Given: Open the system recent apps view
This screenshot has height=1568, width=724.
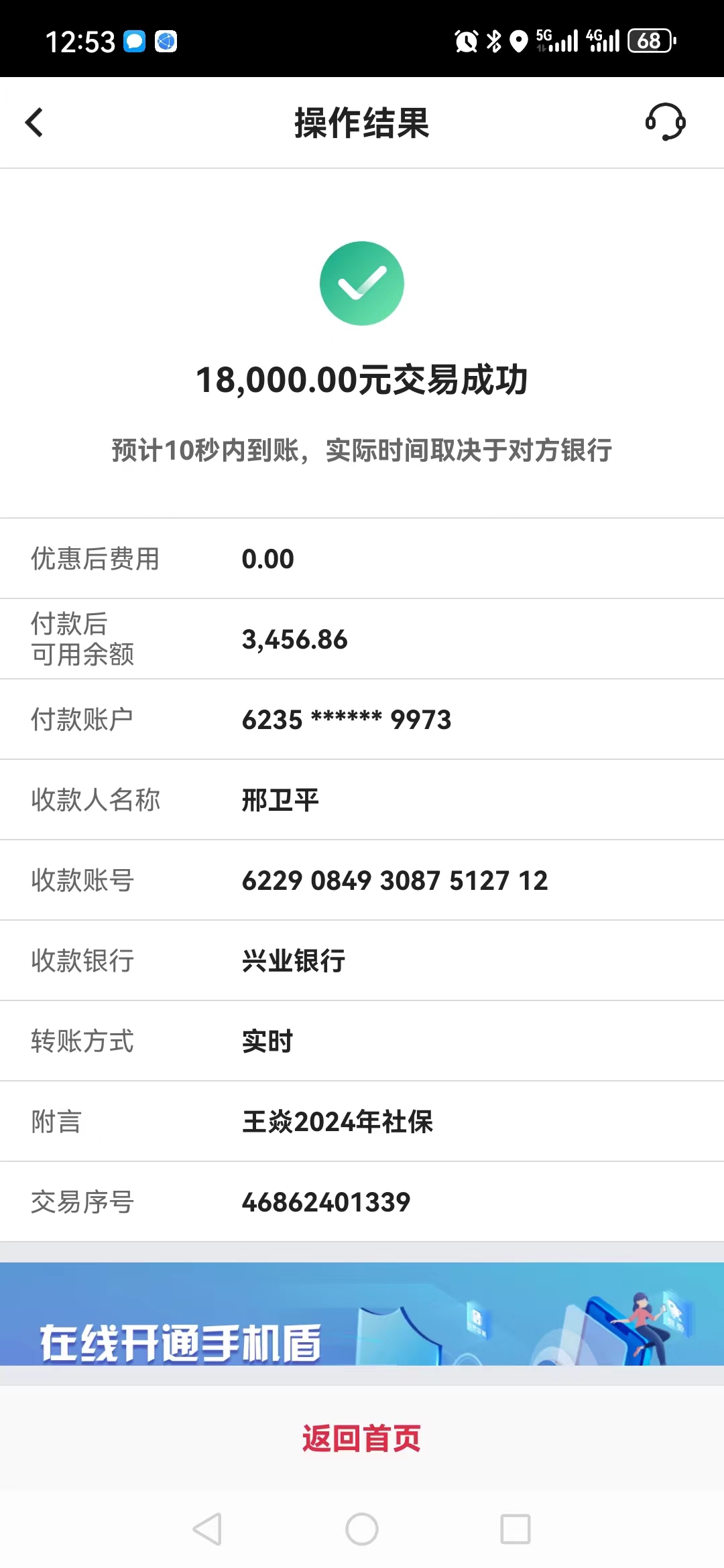Looking at the screenshot, I should pos(516,1529).
